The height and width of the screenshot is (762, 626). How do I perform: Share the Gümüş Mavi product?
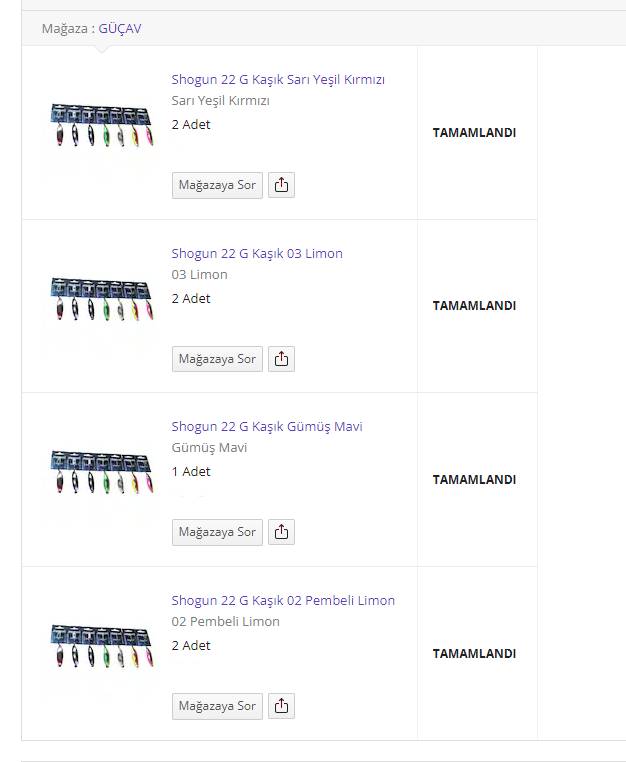[282, 532]
